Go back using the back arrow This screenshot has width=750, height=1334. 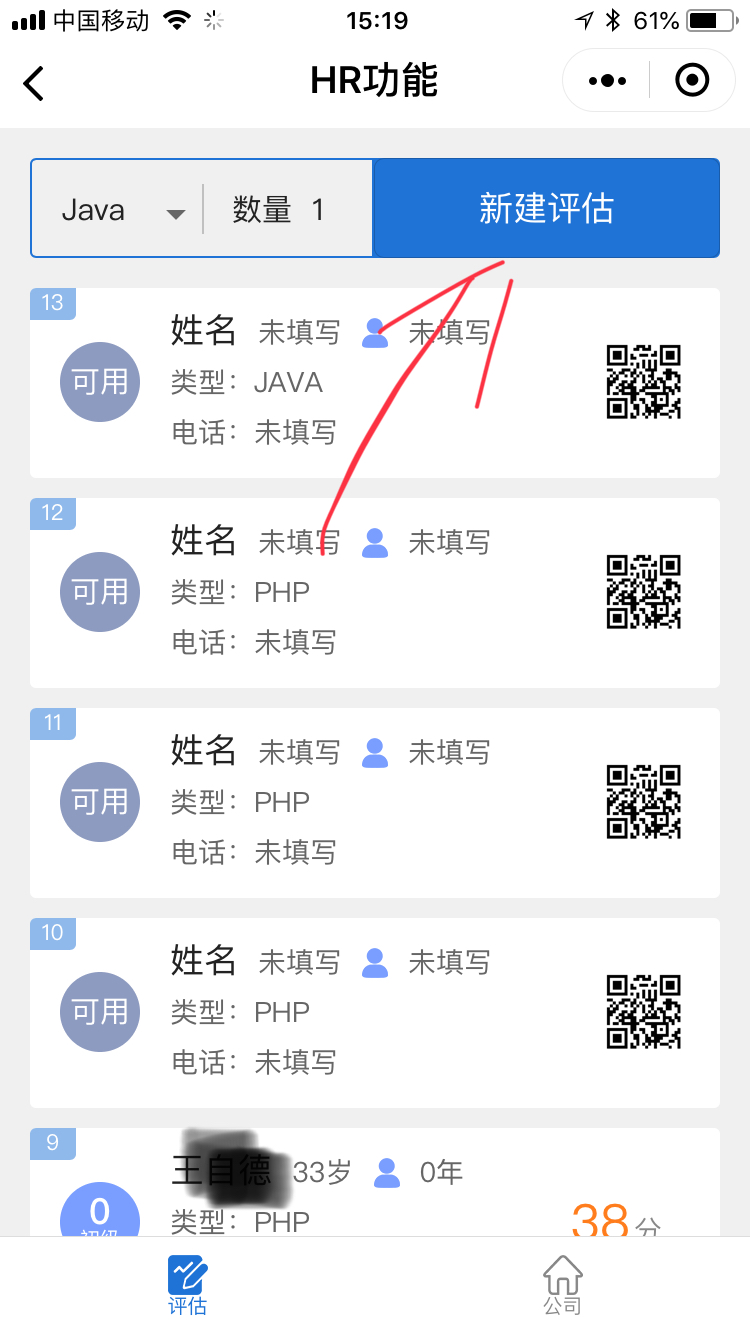click(34, 82)
